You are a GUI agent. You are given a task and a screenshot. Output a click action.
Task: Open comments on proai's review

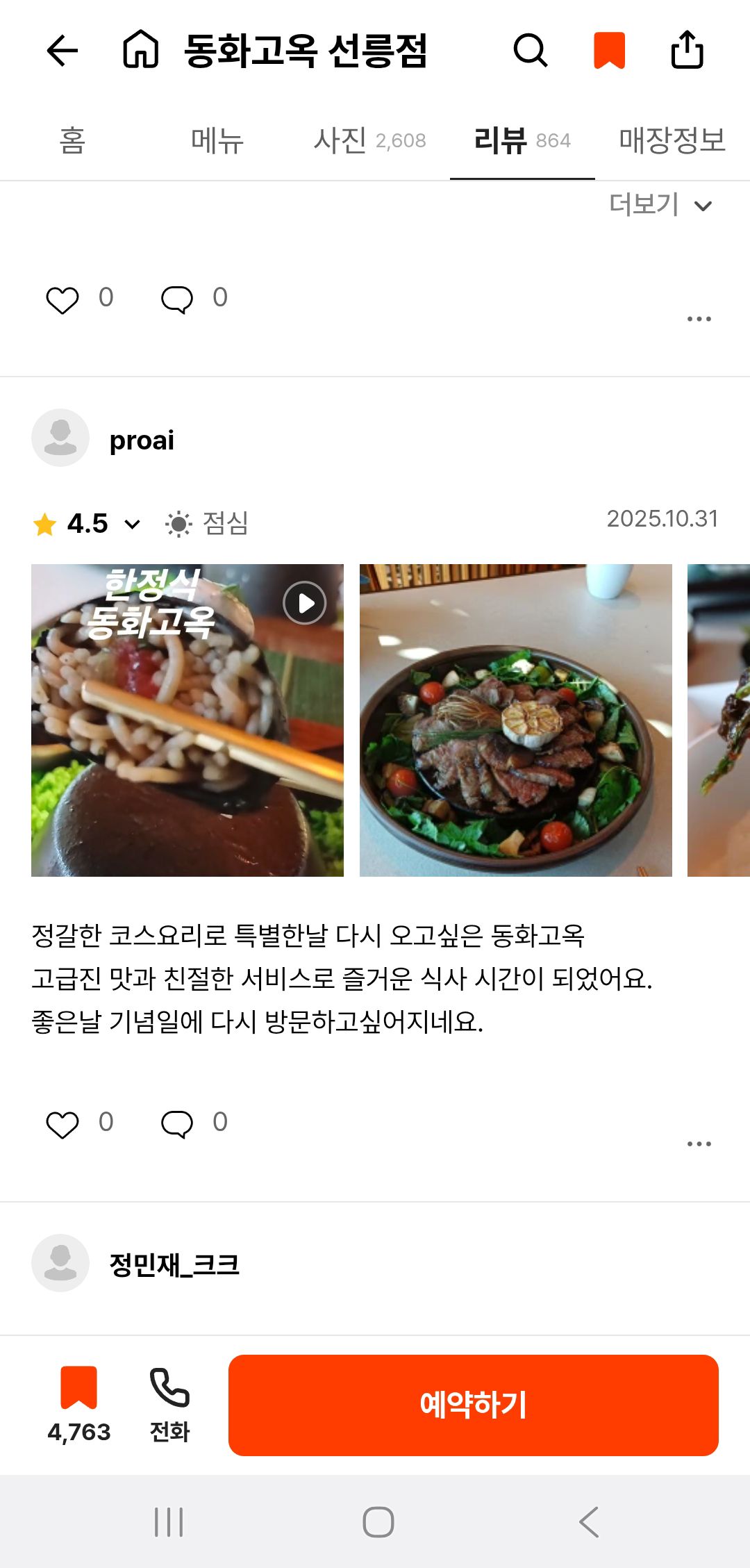177,1124
